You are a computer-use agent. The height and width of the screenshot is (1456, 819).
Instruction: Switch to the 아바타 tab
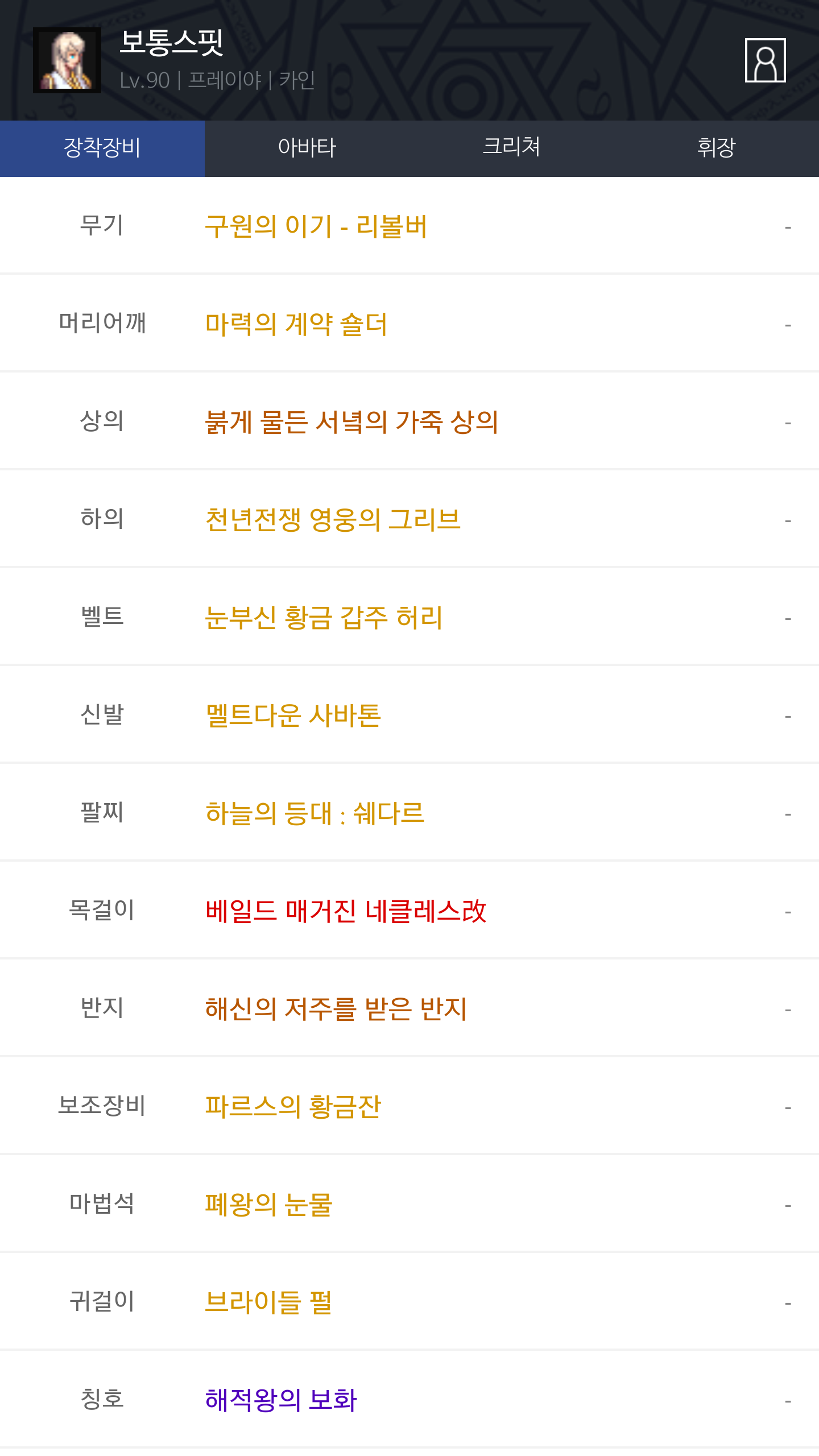tap(307, 148)
